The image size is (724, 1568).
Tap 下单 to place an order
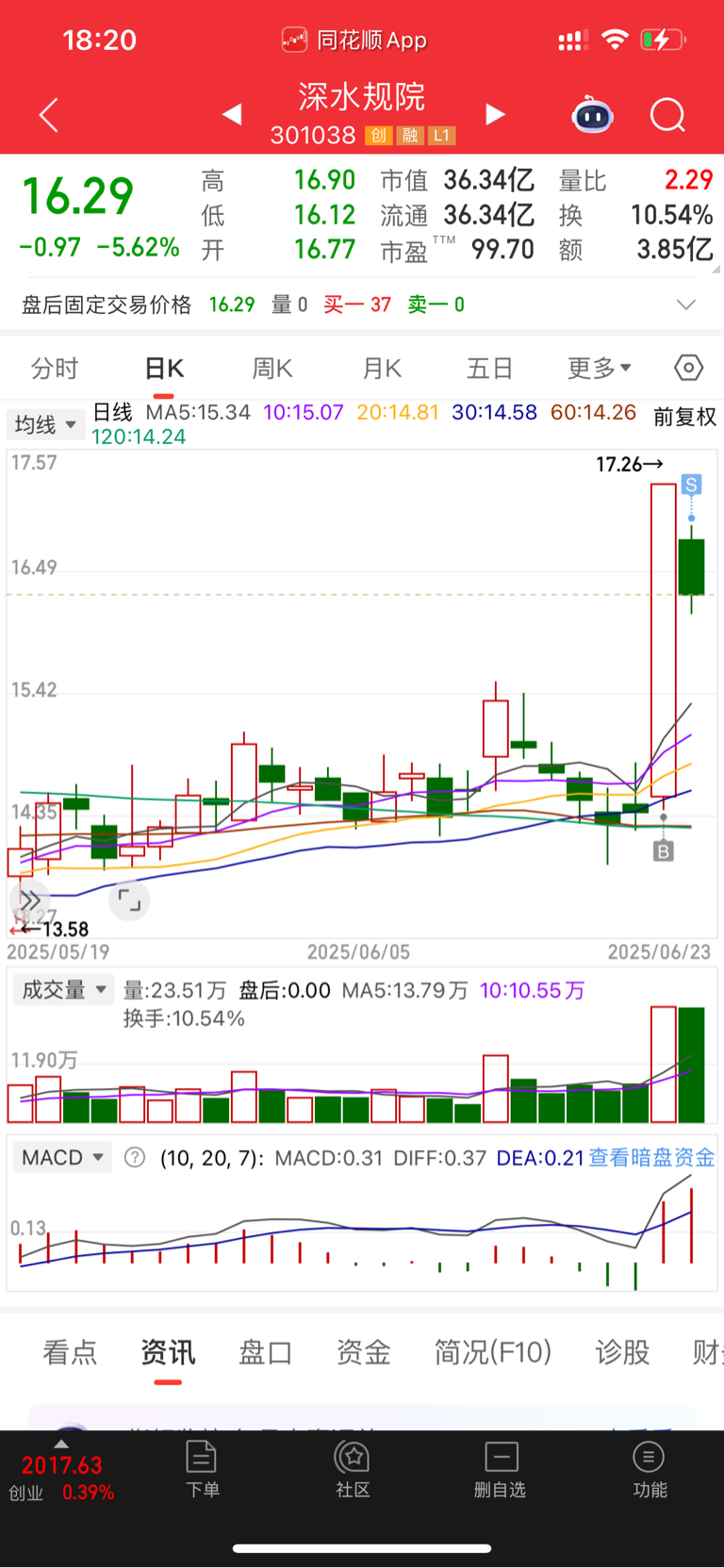click(202, 1470)
